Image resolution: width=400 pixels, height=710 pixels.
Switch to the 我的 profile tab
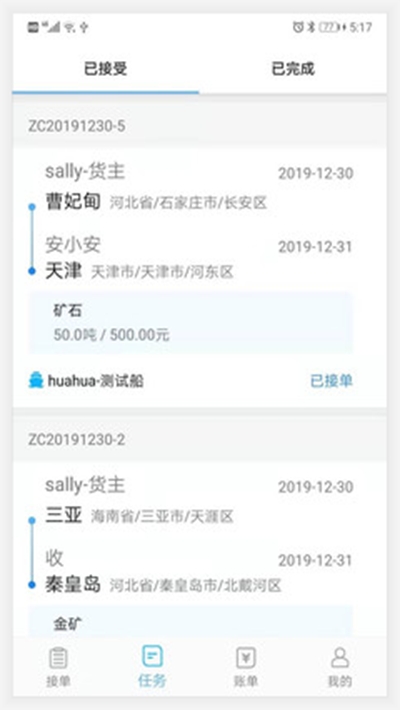click(x=340, y=667)
